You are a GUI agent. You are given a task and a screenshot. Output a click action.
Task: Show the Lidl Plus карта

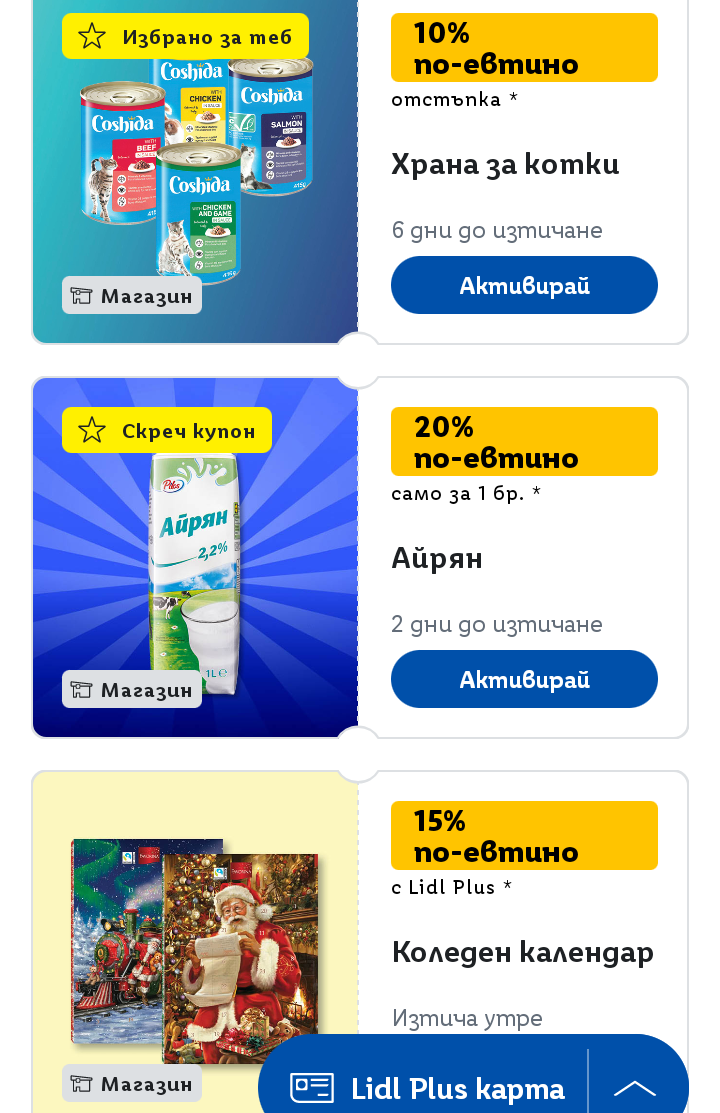[x=428, y=1088]
